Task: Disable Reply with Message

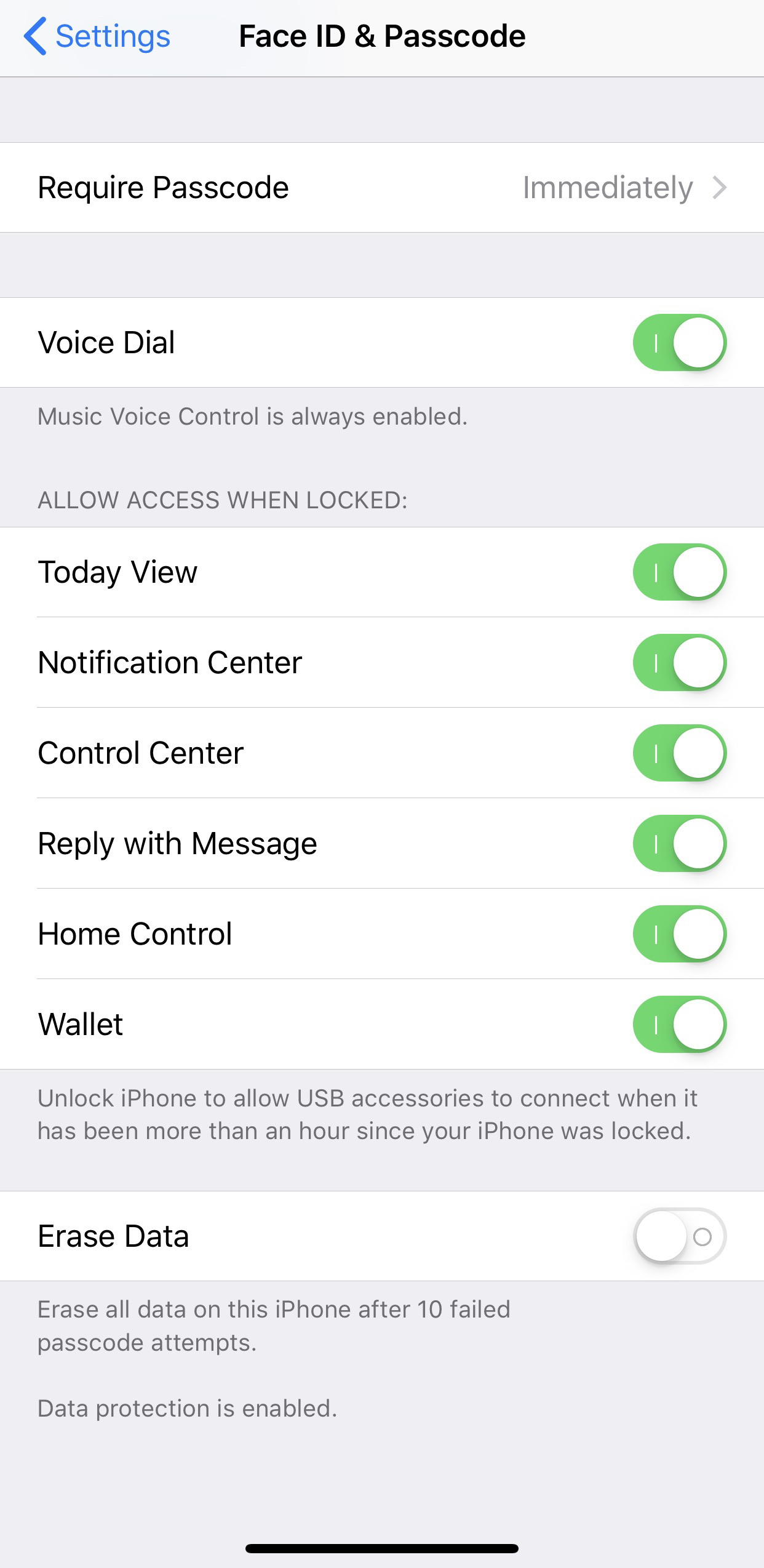Action: coord(679,844)
